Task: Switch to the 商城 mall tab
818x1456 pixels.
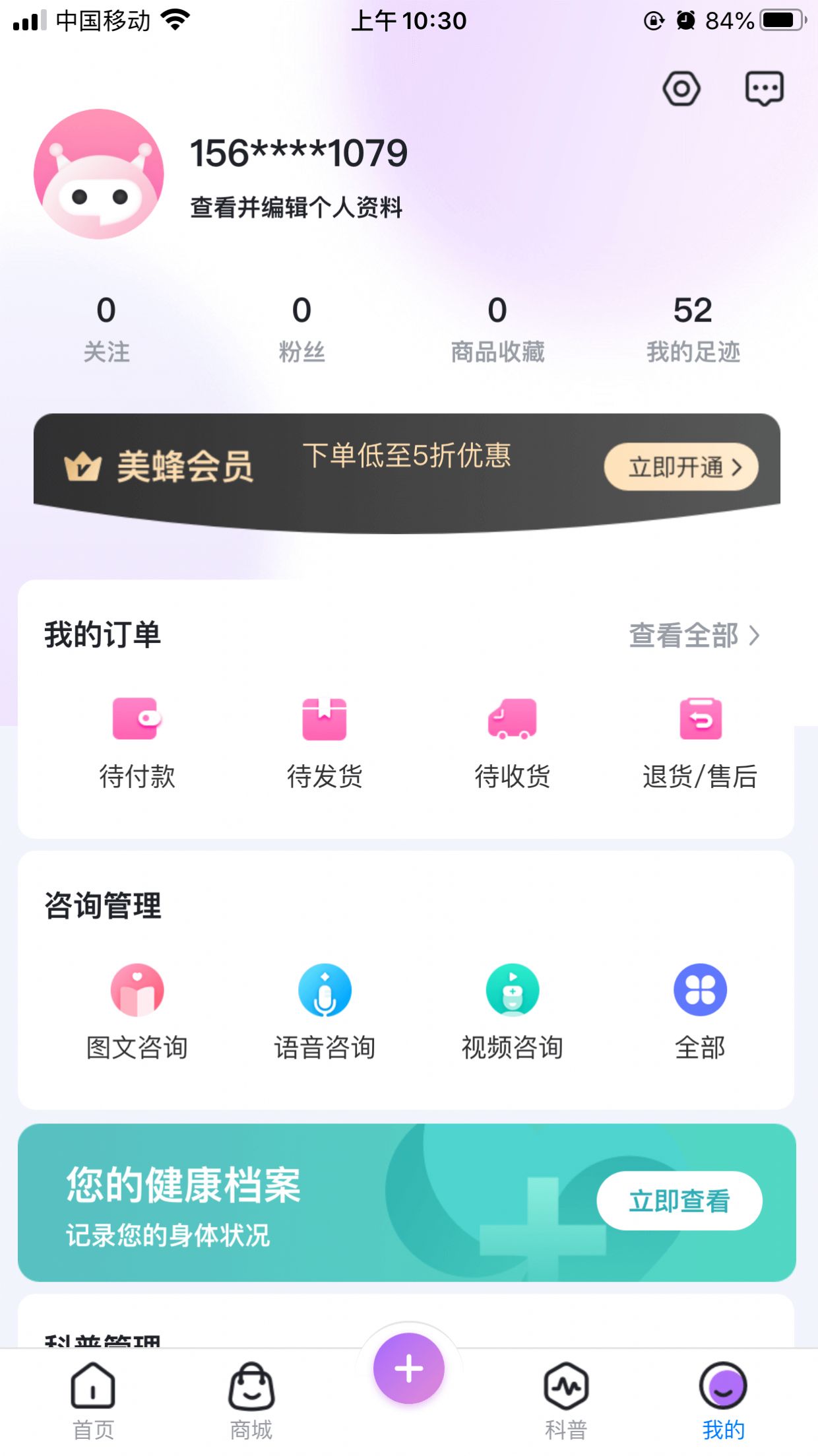Action: click(251, 1401)
